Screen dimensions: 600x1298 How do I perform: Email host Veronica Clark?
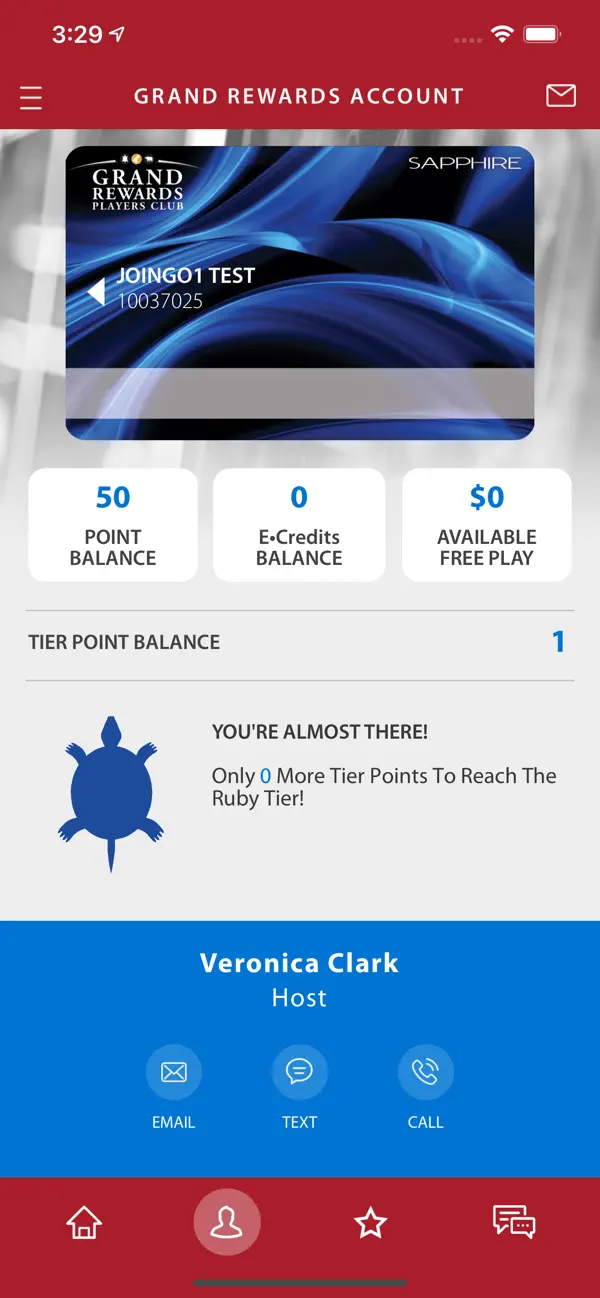174,1073
